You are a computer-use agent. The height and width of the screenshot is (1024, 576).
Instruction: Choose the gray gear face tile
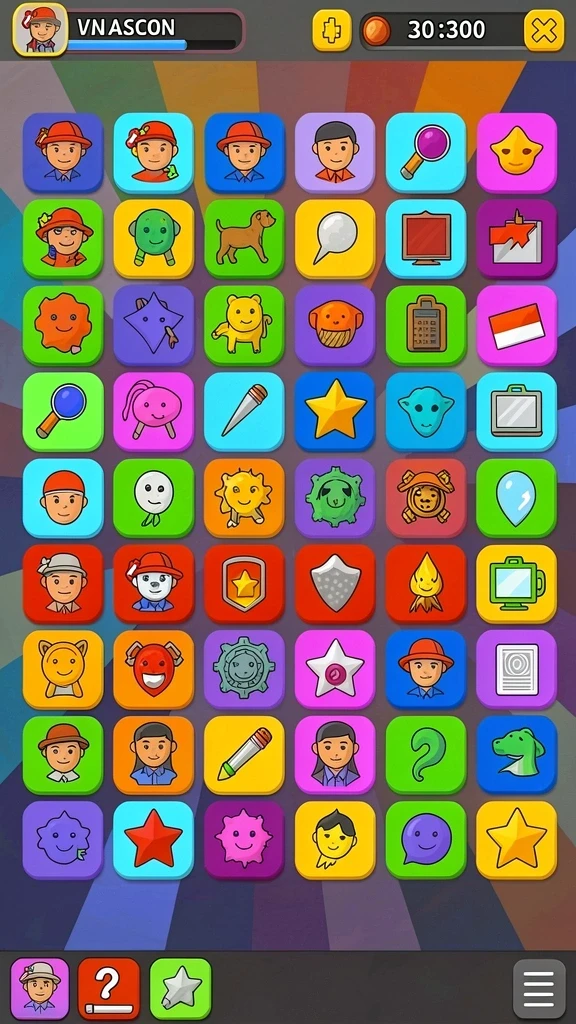coord(244,669)
